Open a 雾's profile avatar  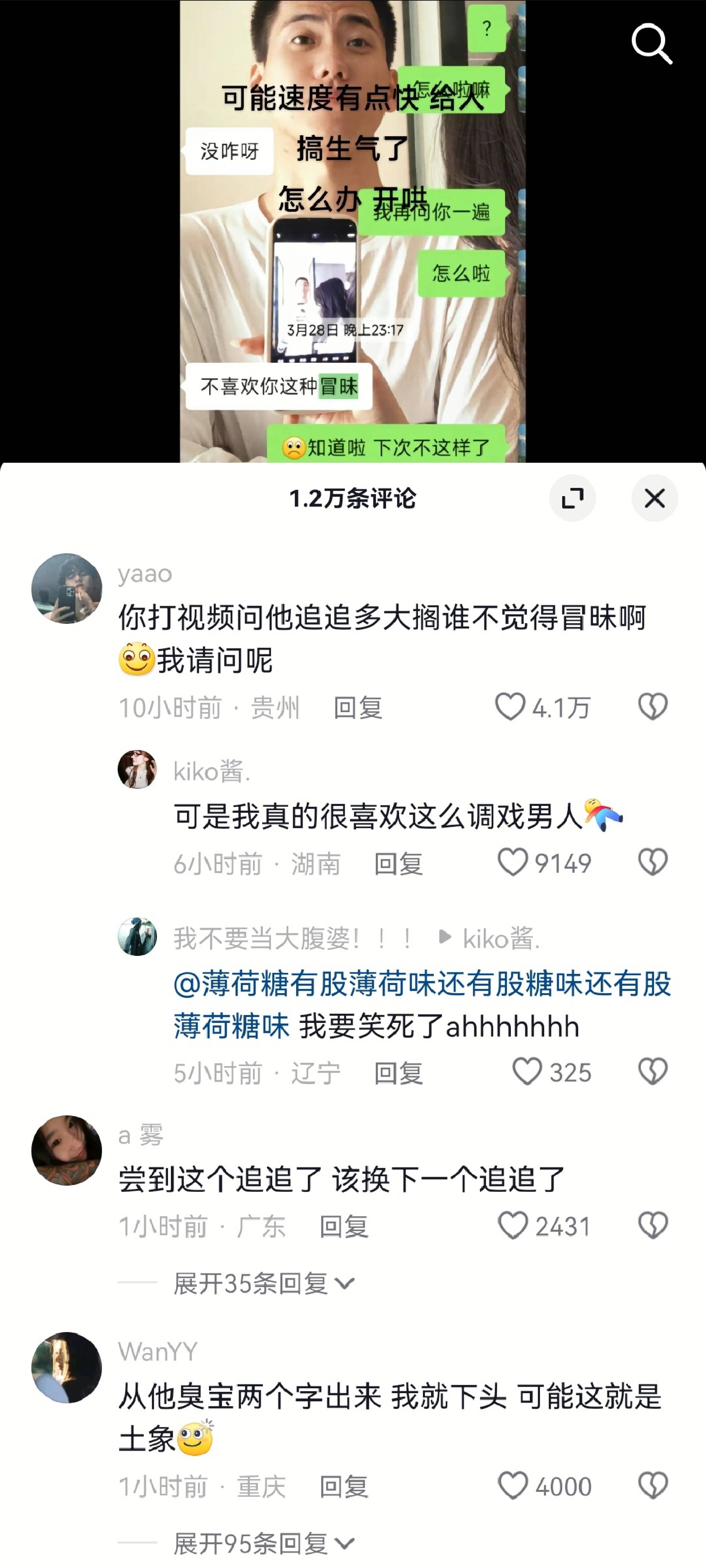(x=67, y=1150)
